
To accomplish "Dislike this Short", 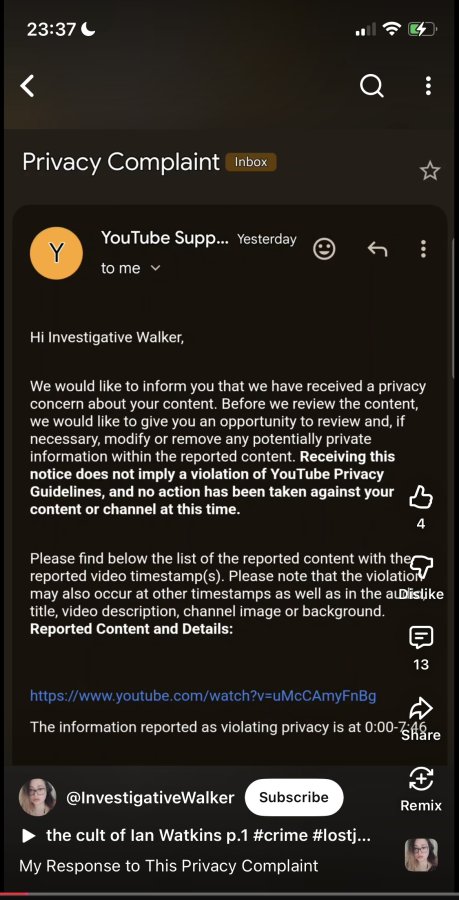I will click(x=421, y=568).
